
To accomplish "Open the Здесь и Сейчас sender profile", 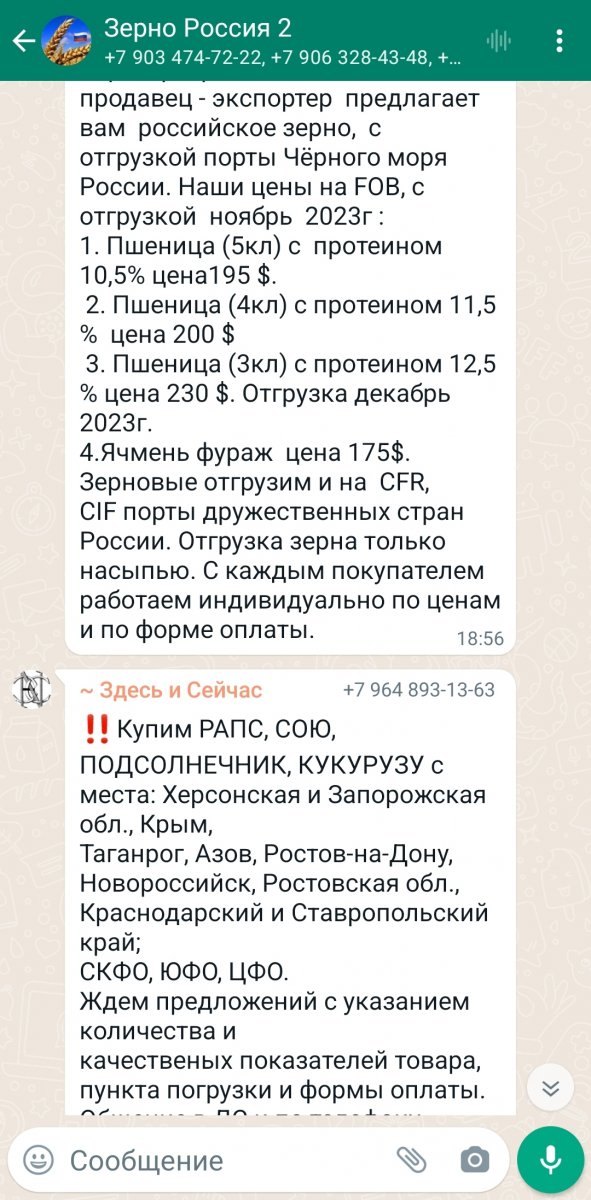I will 170,690.
